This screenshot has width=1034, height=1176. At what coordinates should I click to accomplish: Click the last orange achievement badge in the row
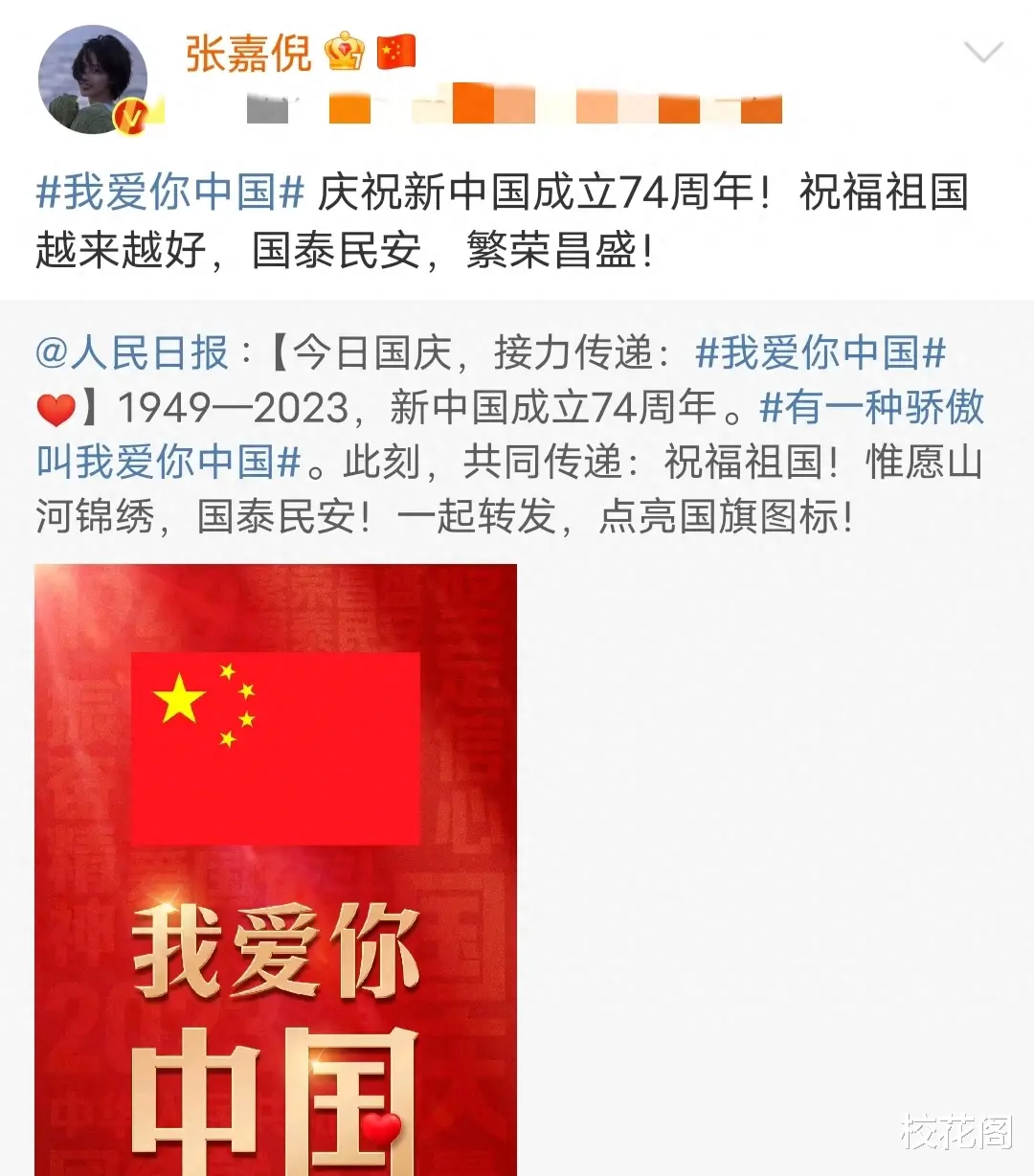[761, 108]
